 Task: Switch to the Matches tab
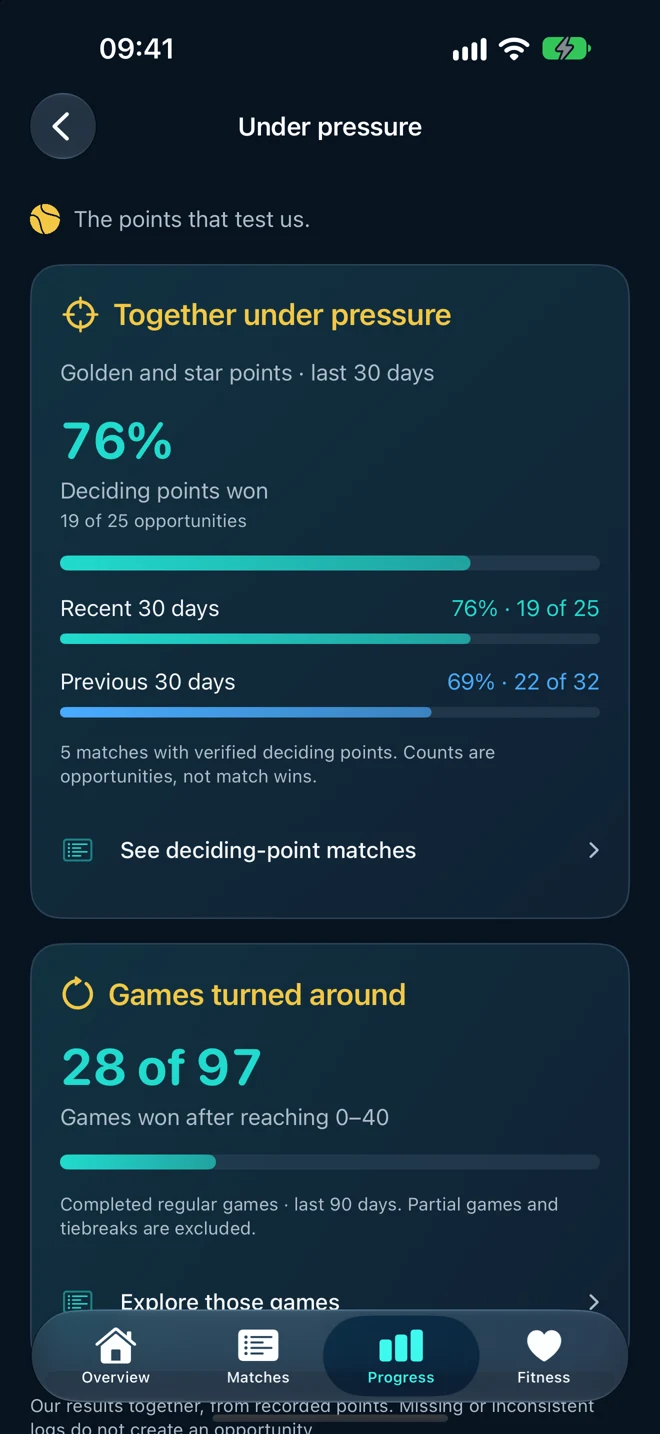coord(258,1356)
